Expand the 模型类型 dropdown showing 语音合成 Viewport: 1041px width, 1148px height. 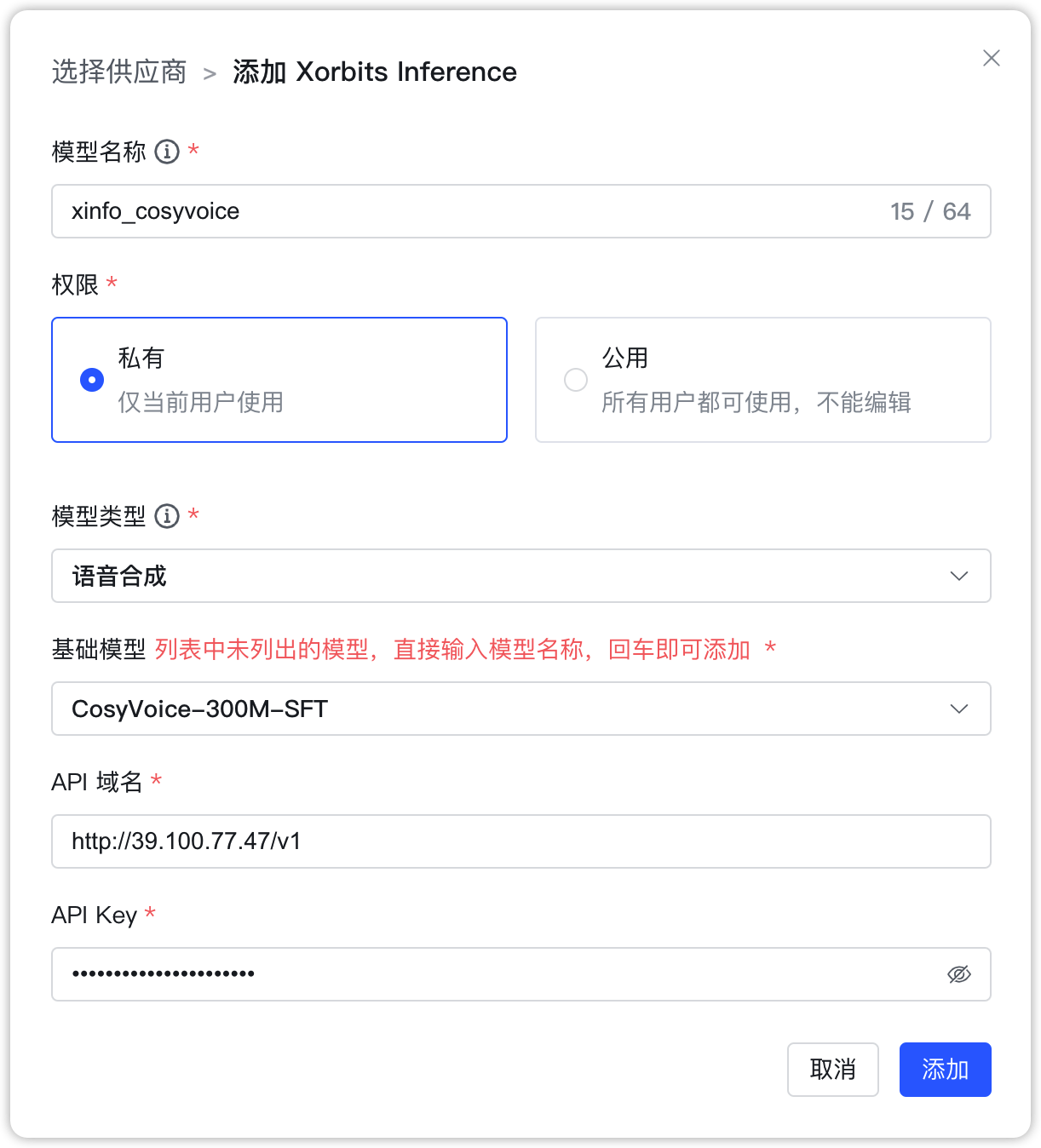520,576
